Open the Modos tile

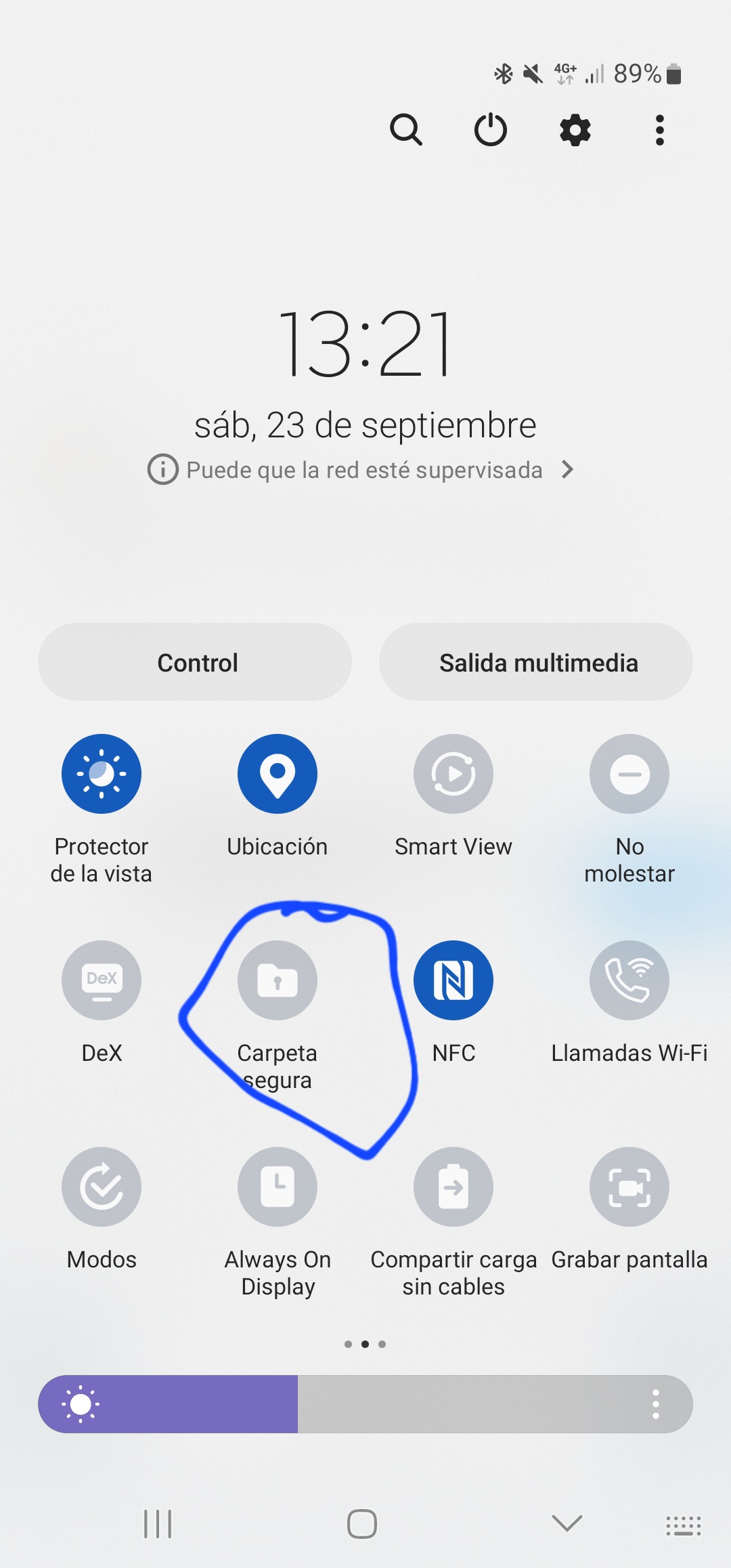pyautogui.click(x=102, y=1187)
